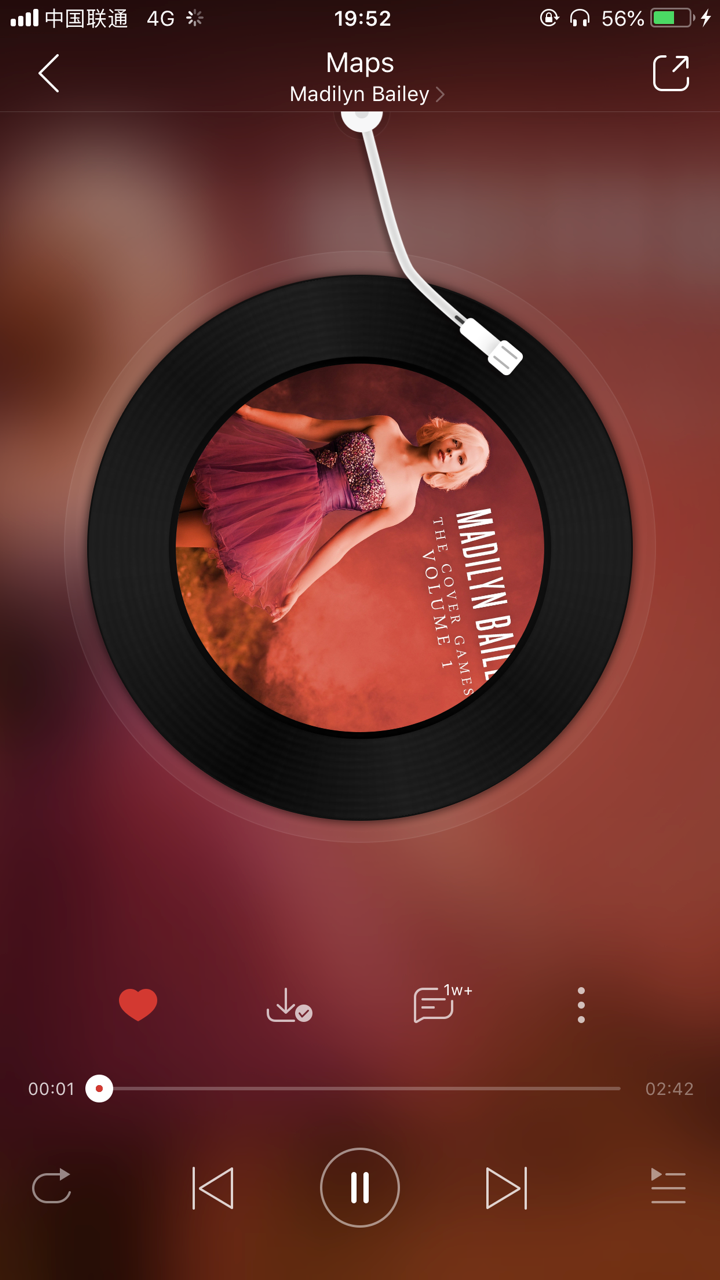720x1280 pixels.
Task: Open the current playlist queue
Action: click(x=667, y=1187)
